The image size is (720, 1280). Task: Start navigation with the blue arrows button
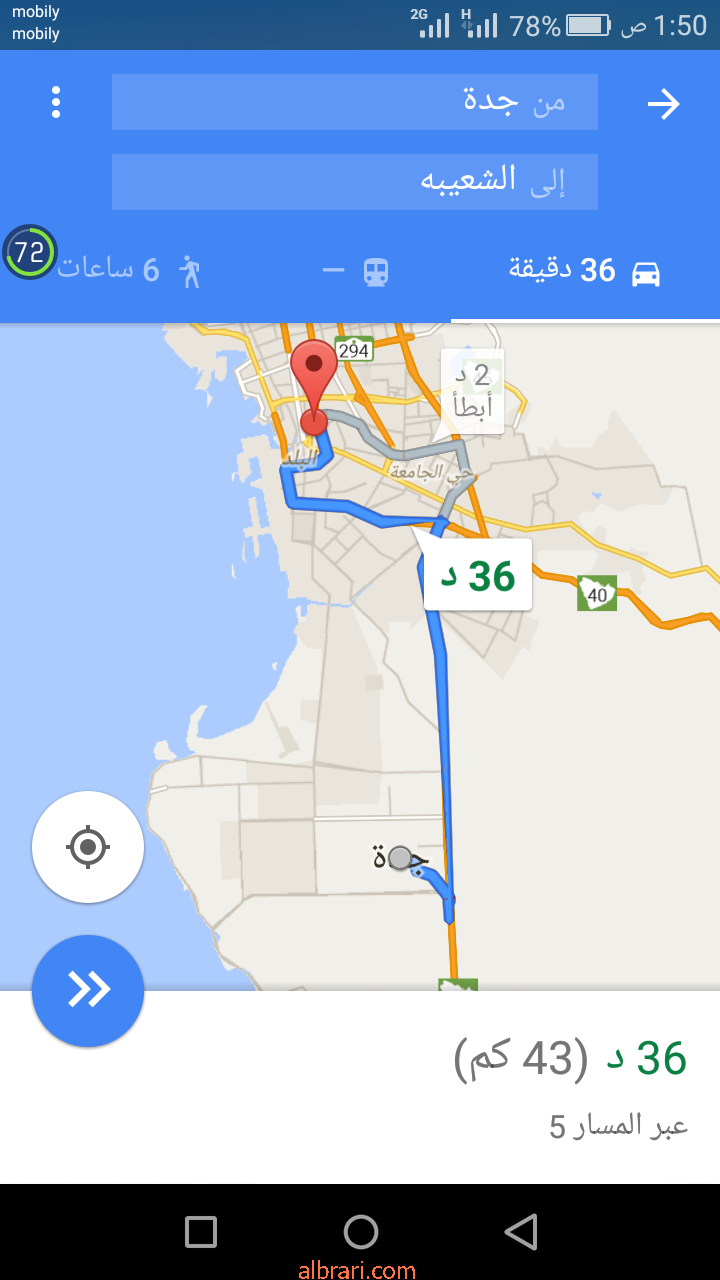tap(88, 990)
